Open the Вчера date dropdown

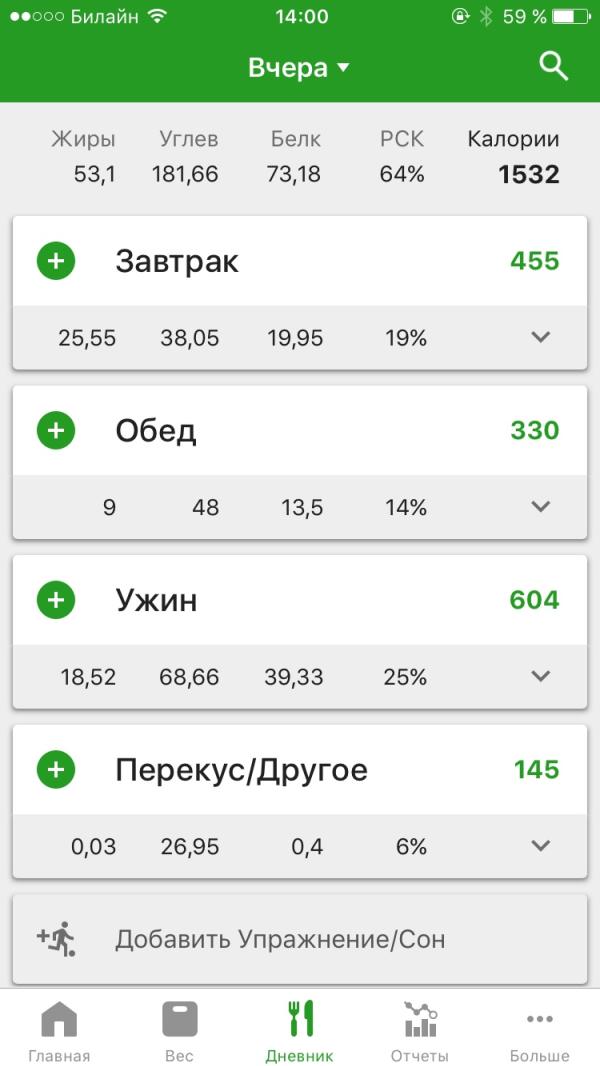click(299, 68)
